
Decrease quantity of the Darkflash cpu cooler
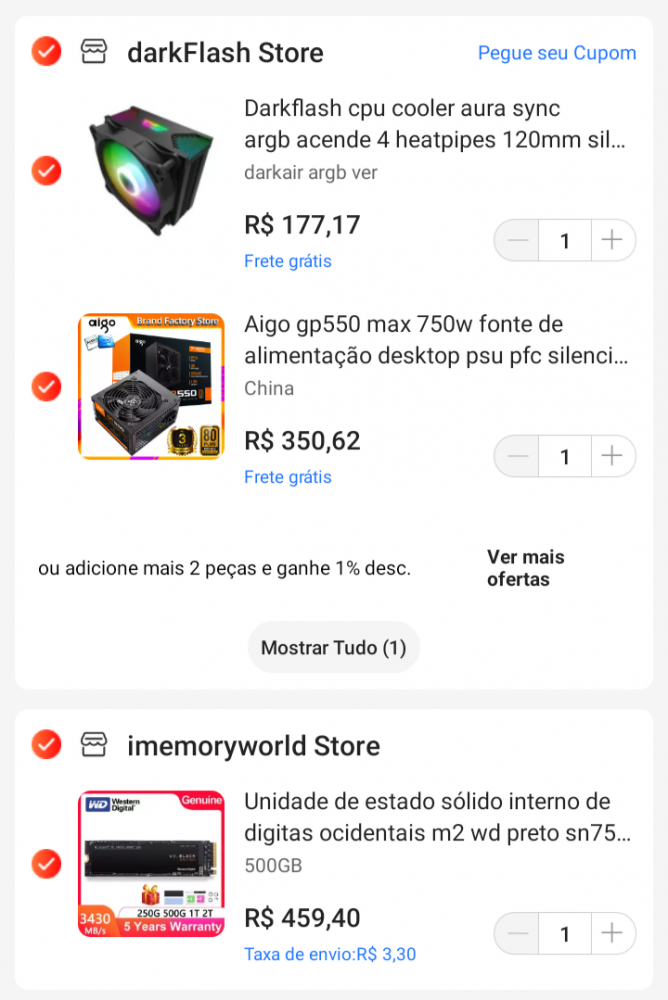[518, 240]
